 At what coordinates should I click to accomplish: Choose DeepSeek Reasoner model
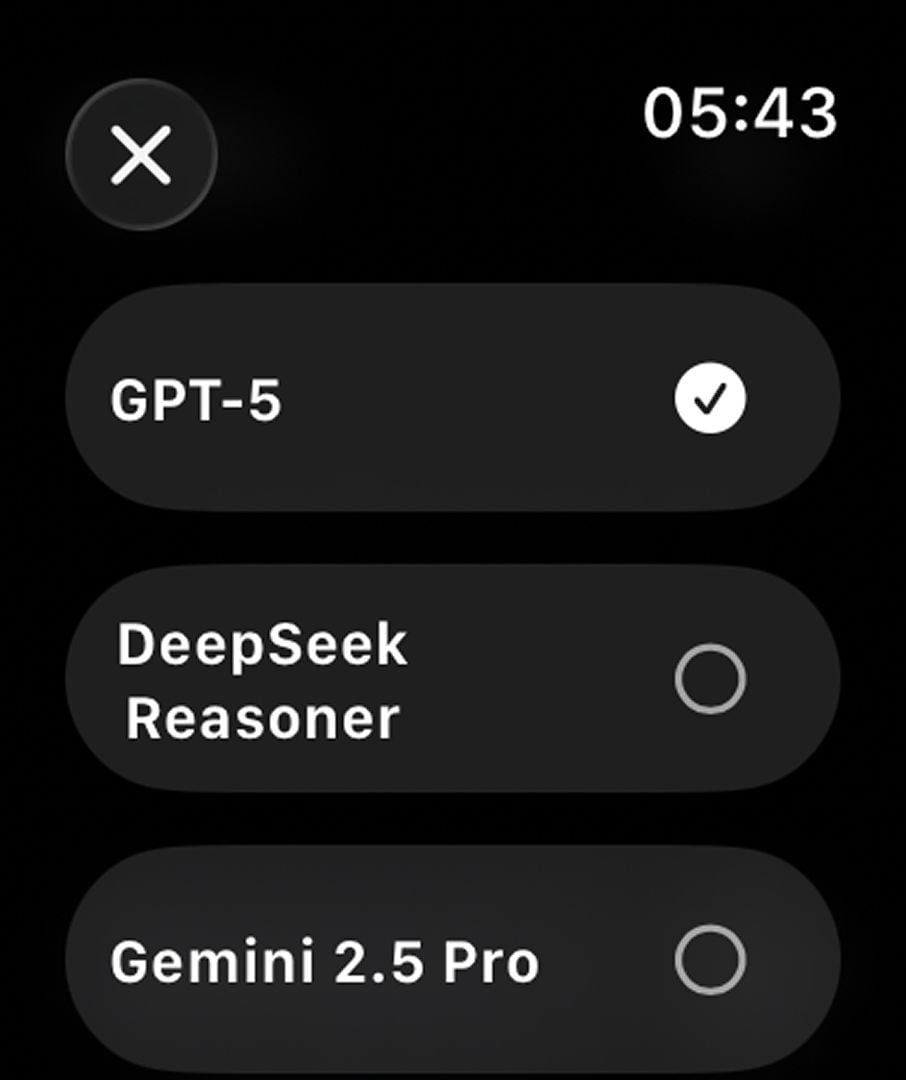(452, 679)
